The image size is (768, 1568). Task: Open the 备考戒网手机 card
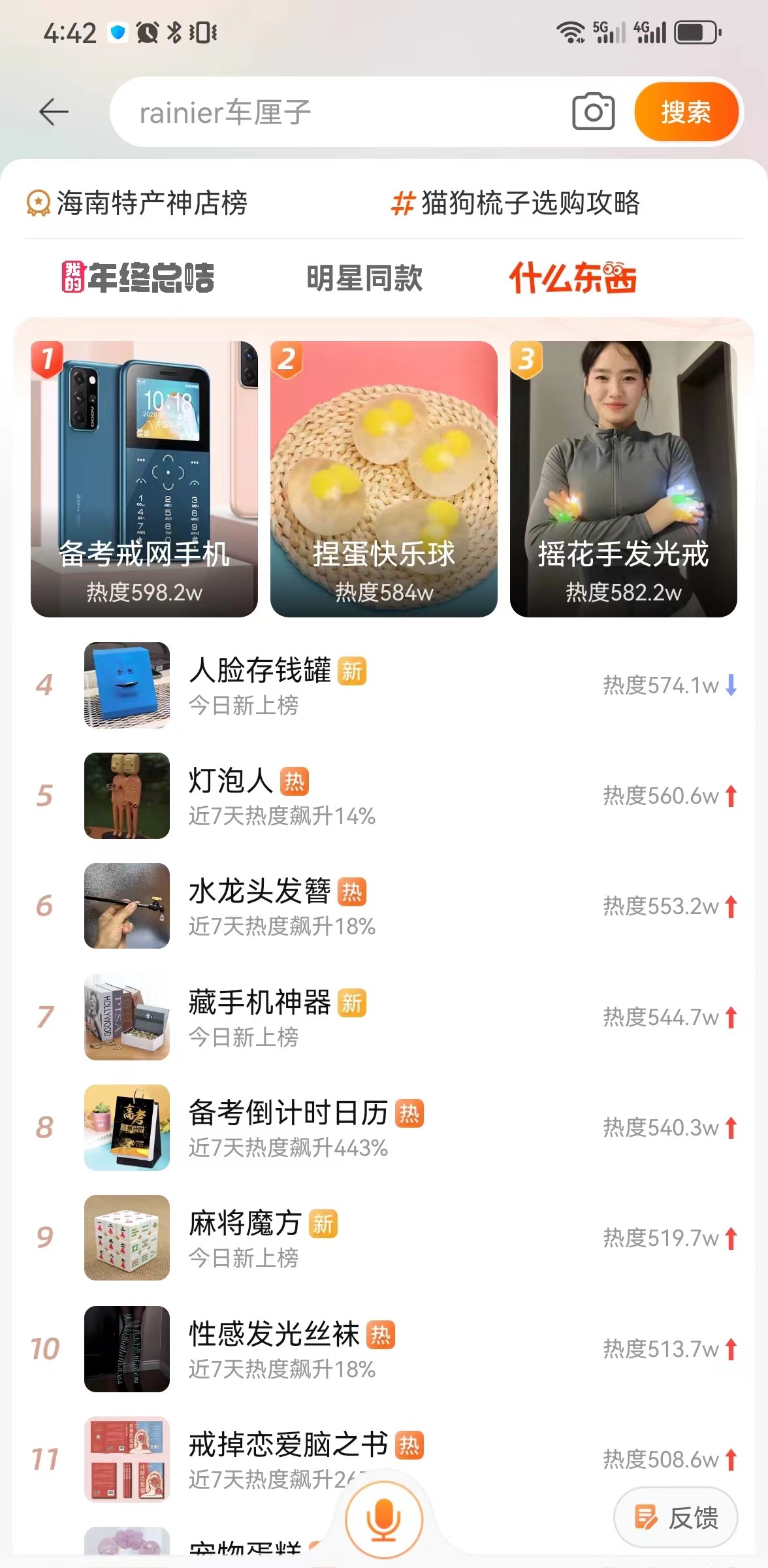tap(144, 479)
